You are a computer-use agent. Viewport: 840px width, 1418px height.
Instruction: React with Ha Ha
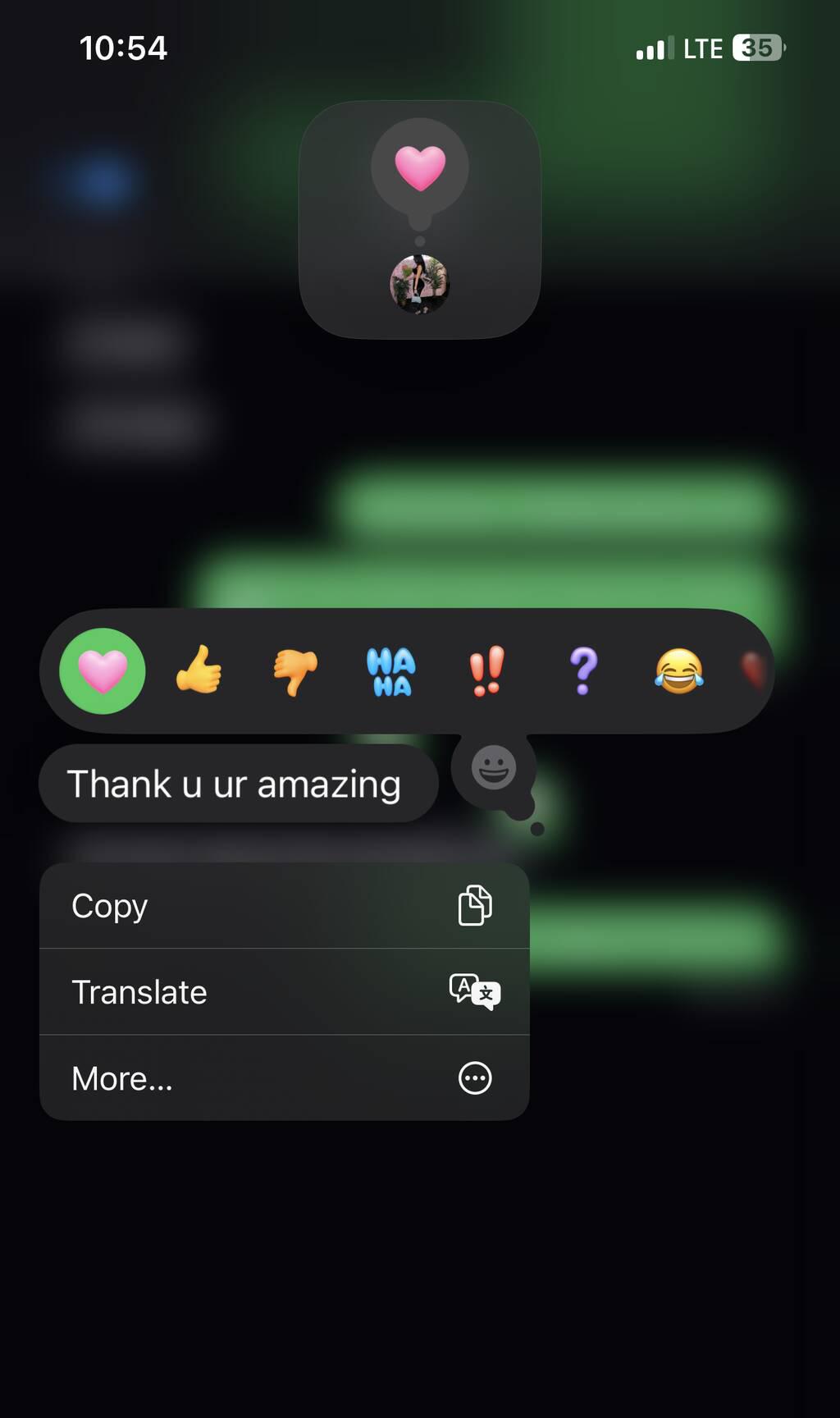pyautogui.click(x=390, y=671)
